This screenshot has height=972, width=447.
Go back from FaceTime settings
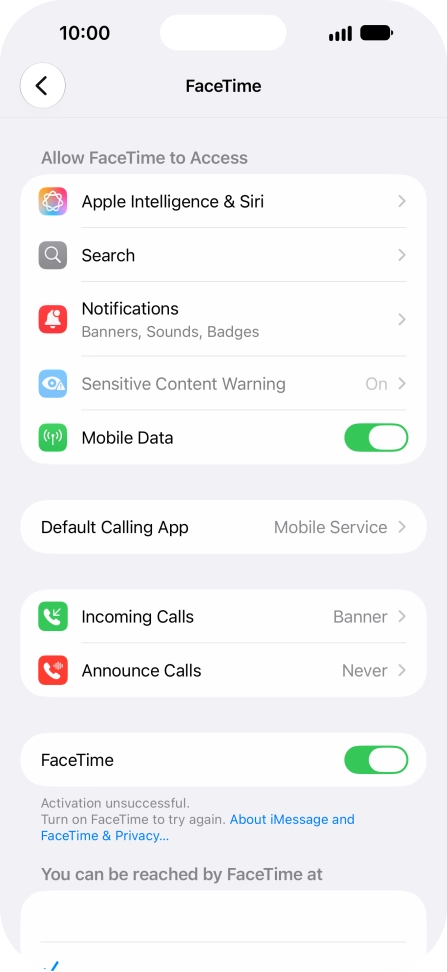[x=42, y=86]
